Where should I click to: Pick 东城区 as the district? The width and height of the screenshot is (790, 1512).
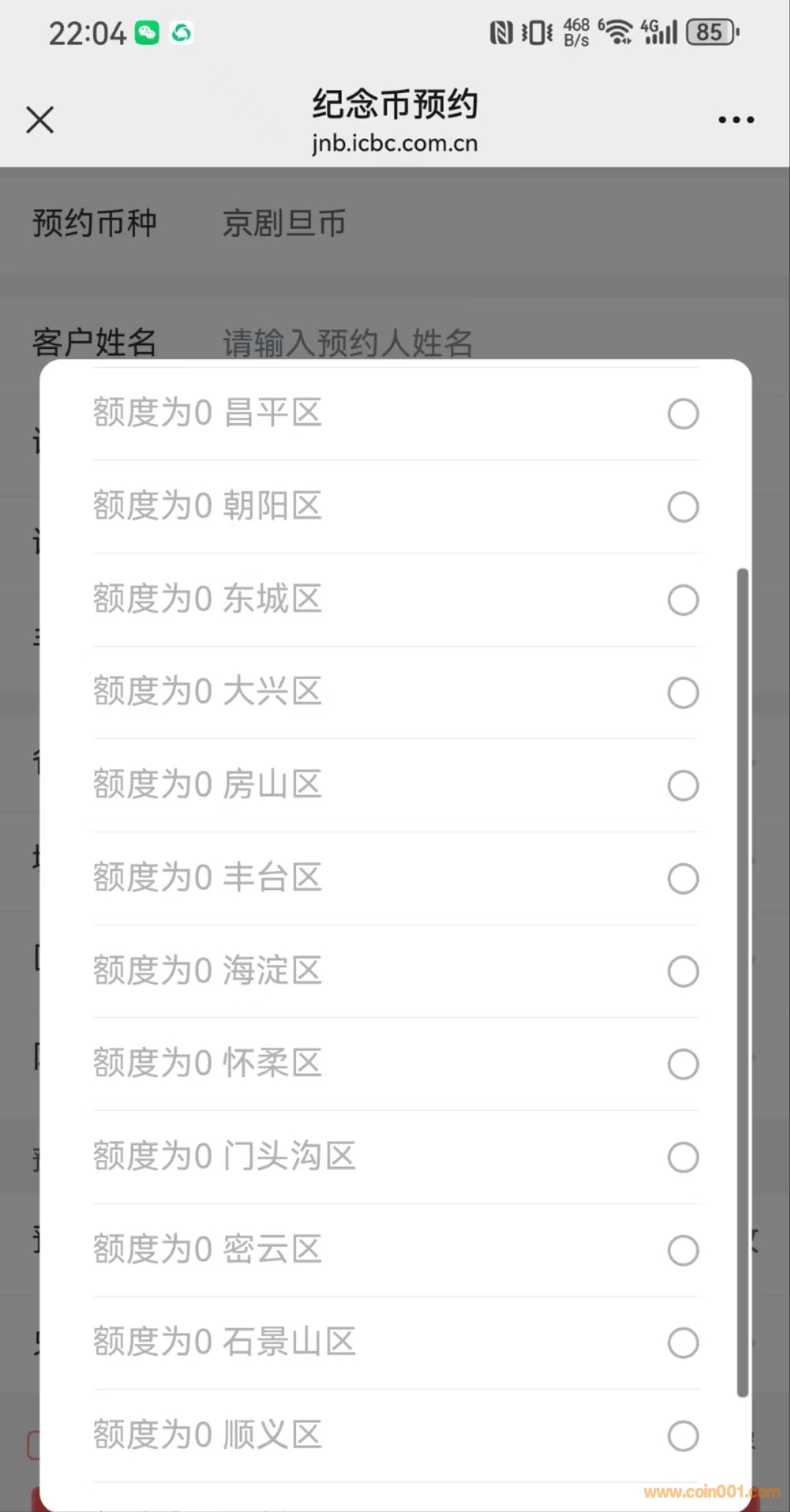(682, 600)
